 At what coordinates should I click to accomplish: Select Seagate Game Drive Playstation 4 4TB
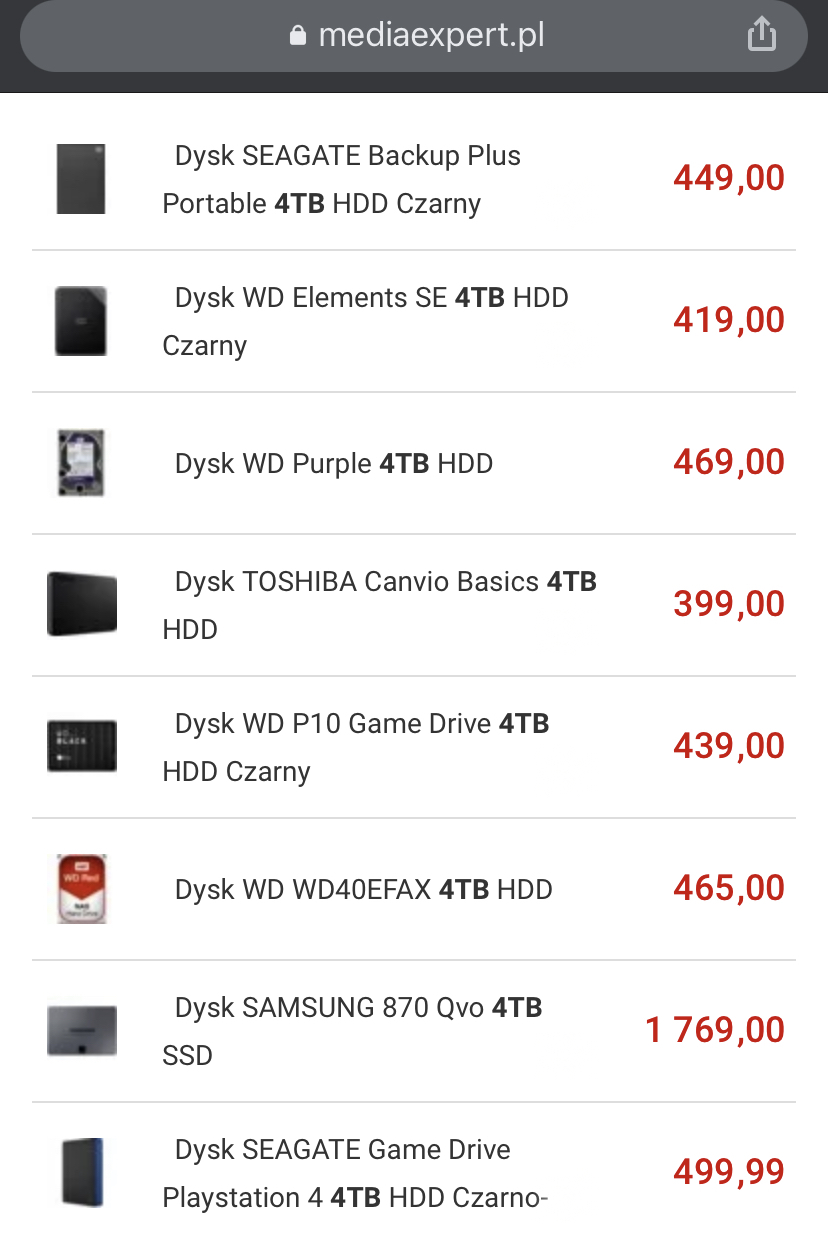click(x=356, y=1173)
